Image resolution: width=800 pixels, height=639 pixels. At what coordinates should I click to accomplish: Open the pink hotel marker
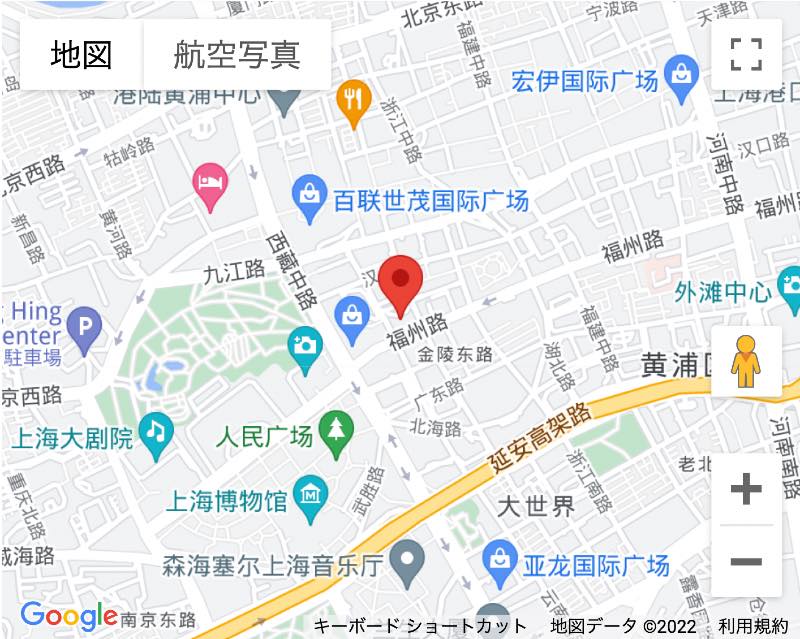click(210, 185)
